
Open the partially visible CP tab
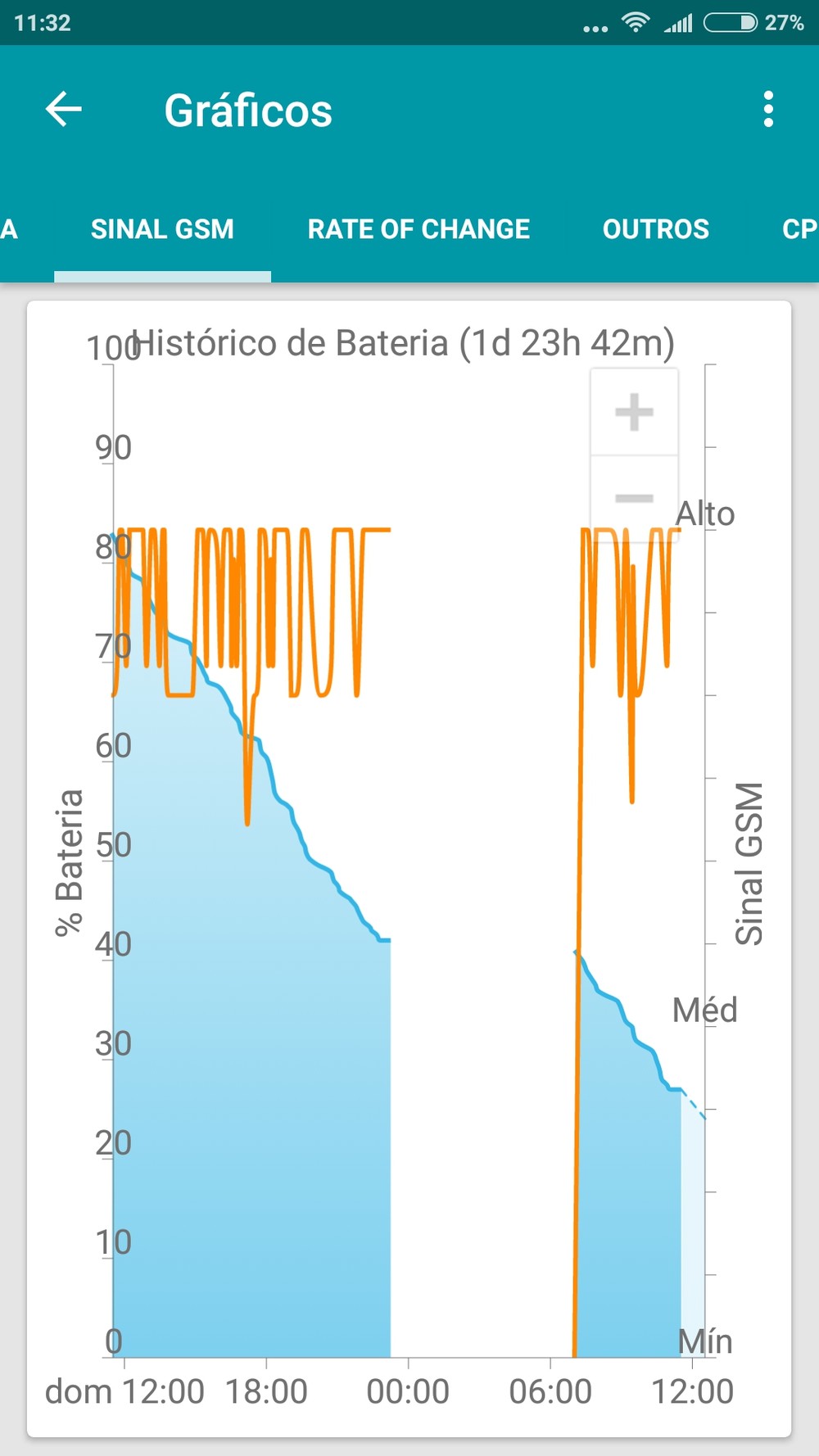799,229
